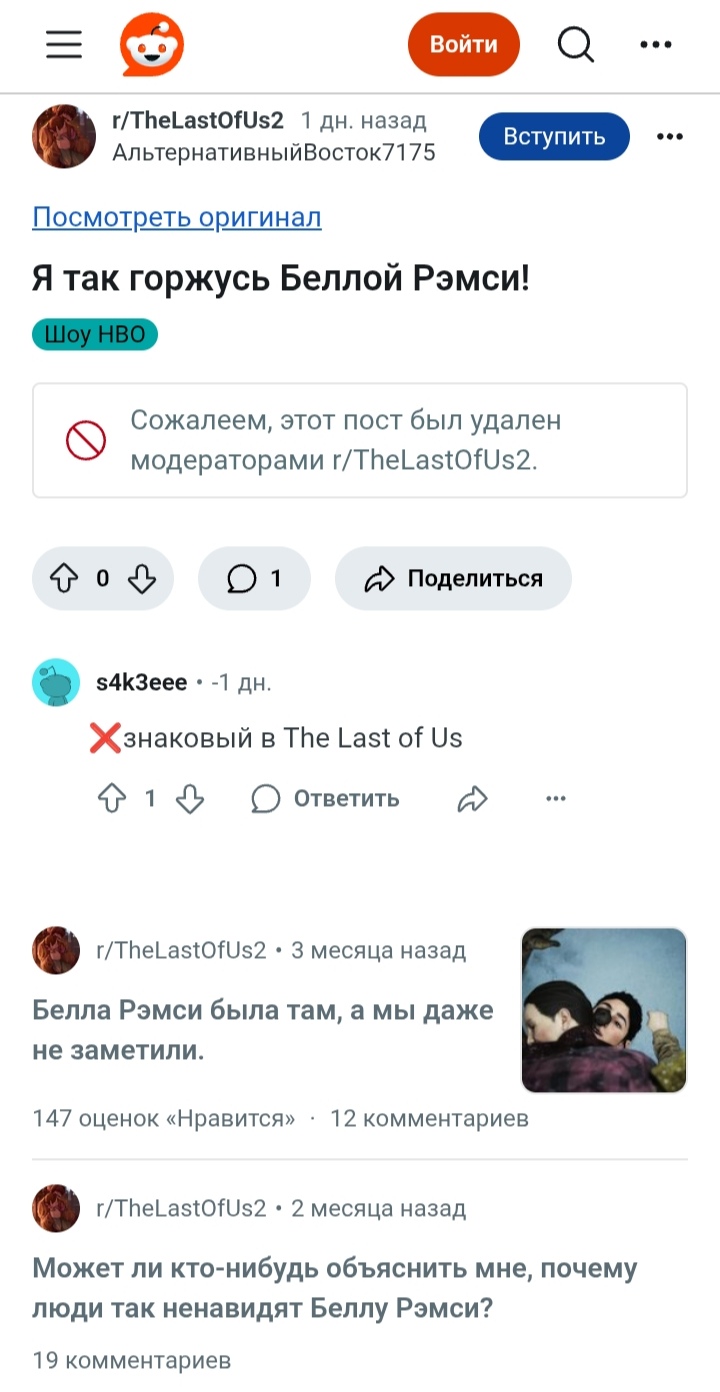Join the community via Вступить
The width and height of the screenshot is (720, 1392).
click(555, 137)
